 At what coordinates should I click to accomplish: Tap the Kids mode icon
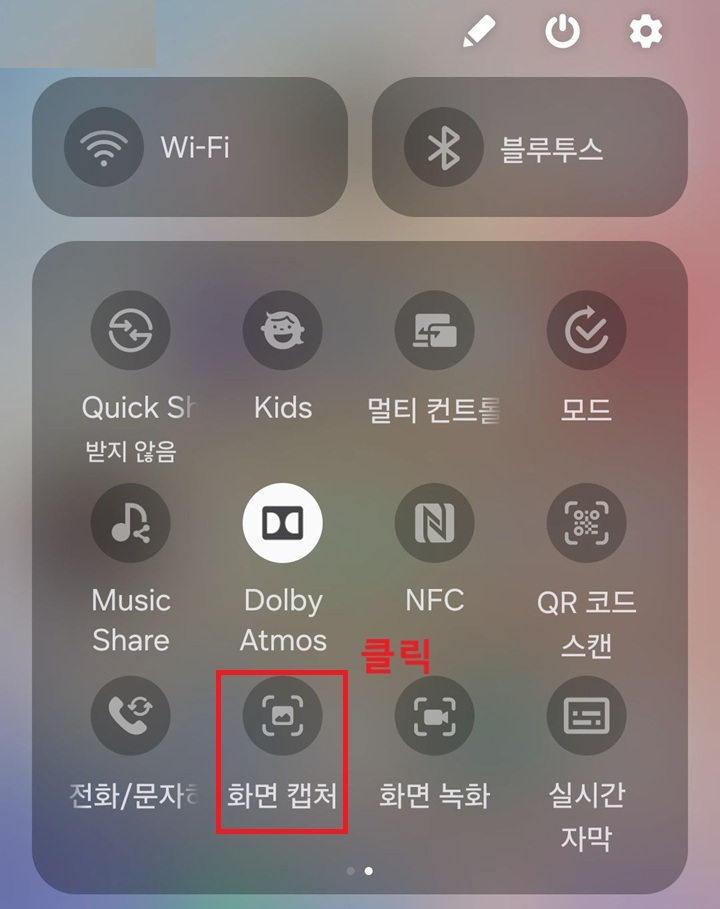pos(283,331)
